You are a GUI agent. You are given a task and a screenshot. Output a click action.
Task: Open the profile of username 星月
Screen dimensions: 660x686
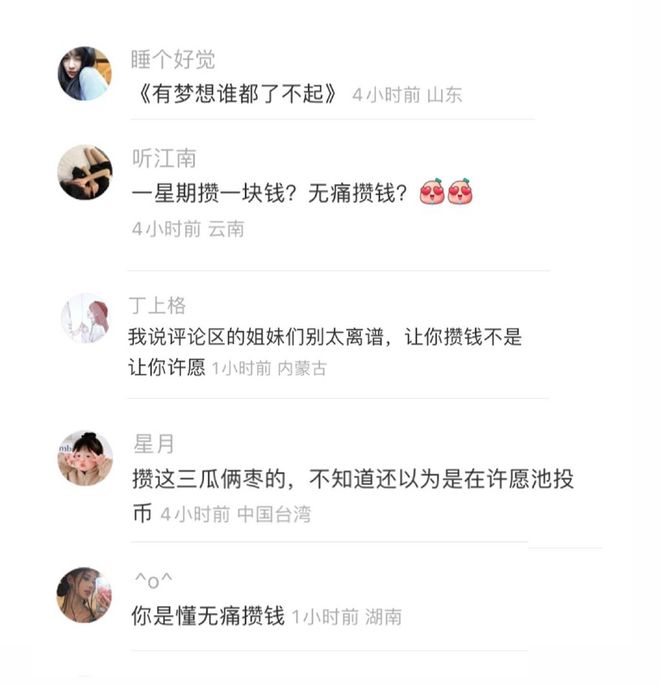[153, 444]
